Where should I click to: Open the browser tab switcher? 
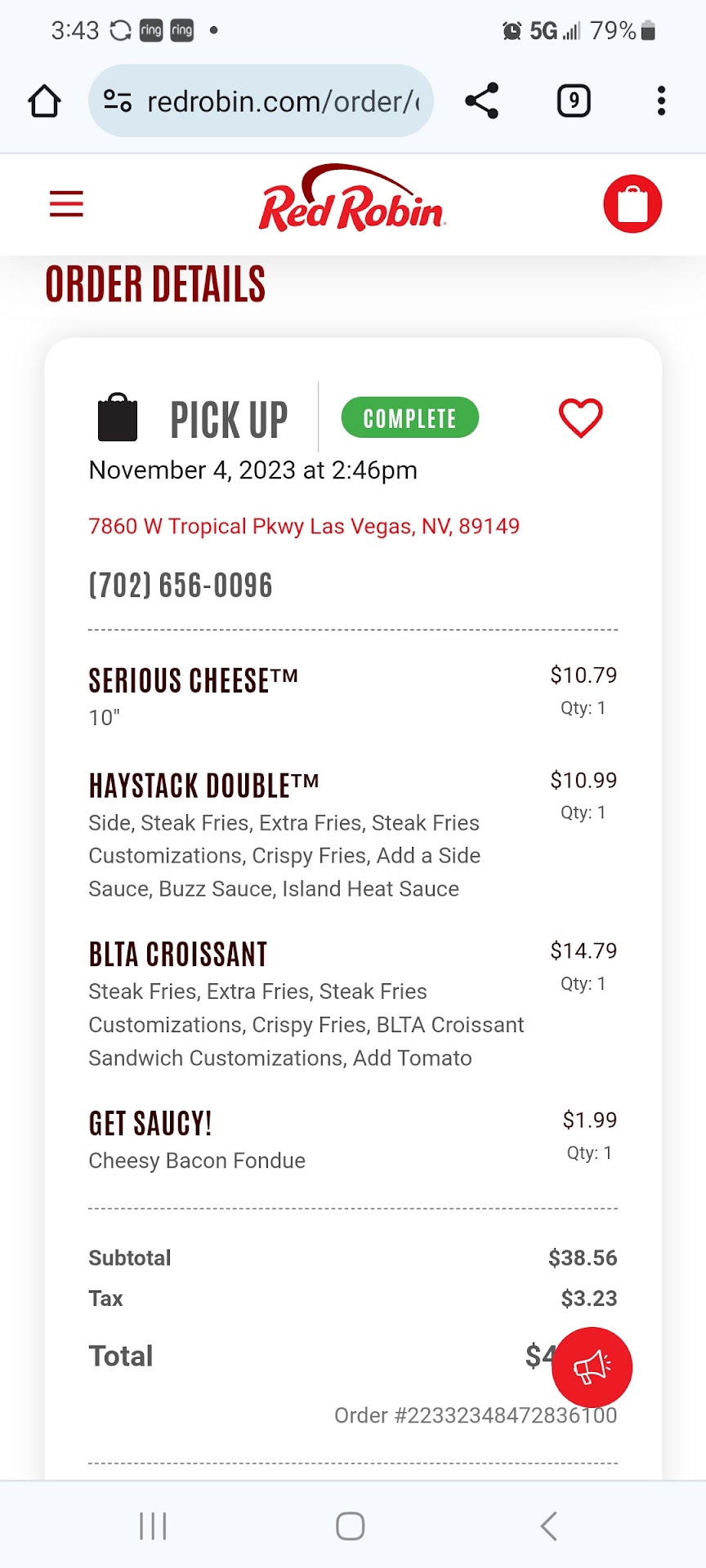[574, 101]
